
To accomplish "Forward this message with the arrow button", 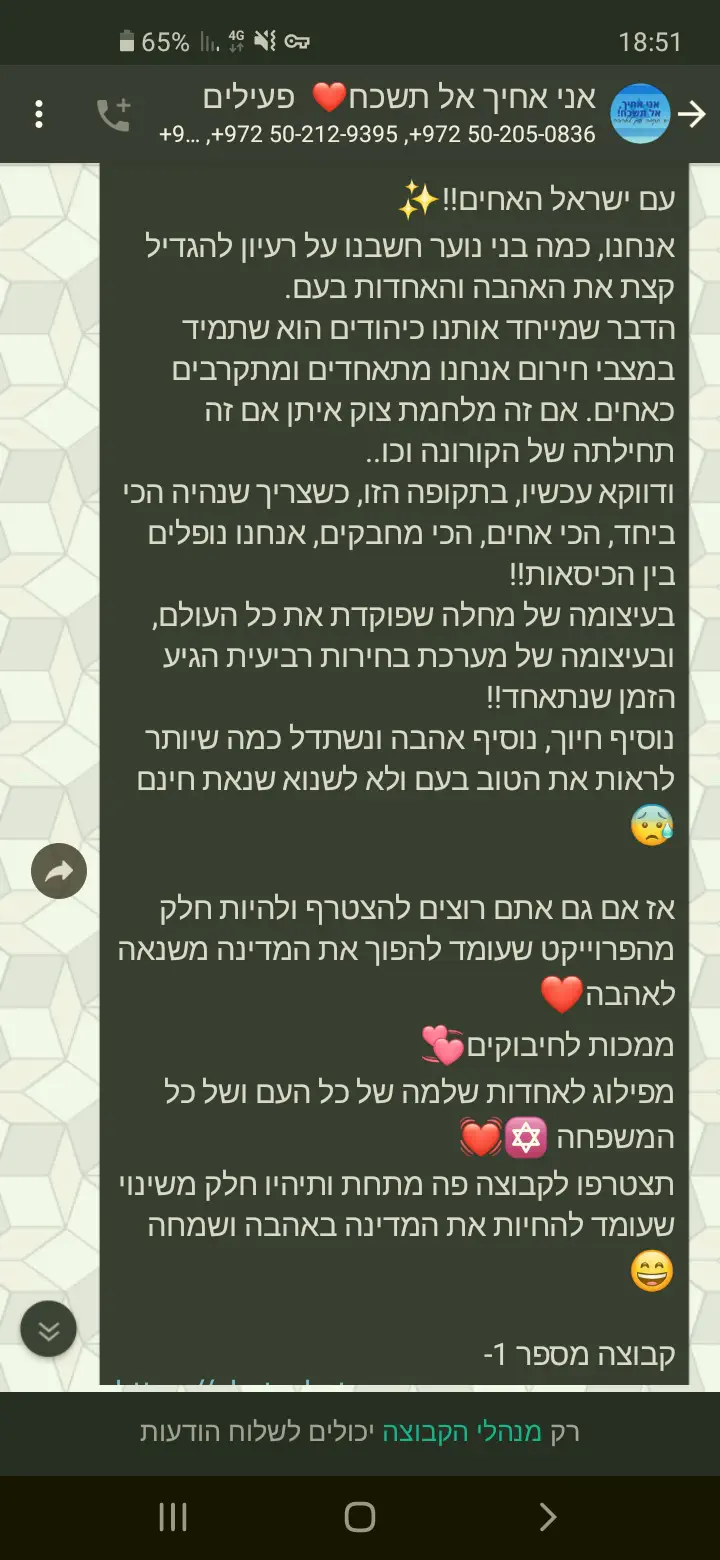I will 59,872.
